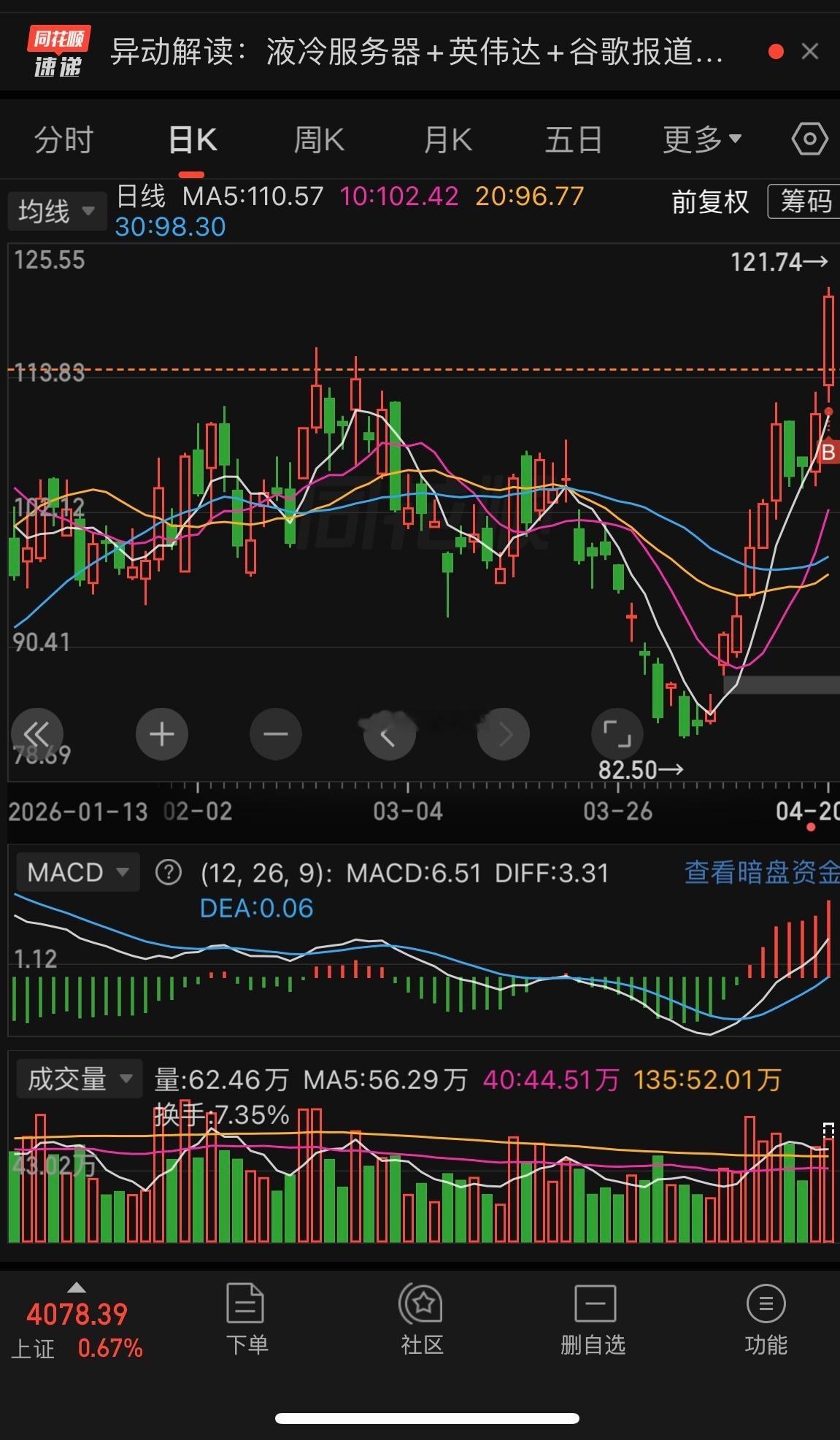The width and height of the screenshot is (840, 1440).
Task: Switch to the 分时 intraday tab
Action: (x=63, y=139)
